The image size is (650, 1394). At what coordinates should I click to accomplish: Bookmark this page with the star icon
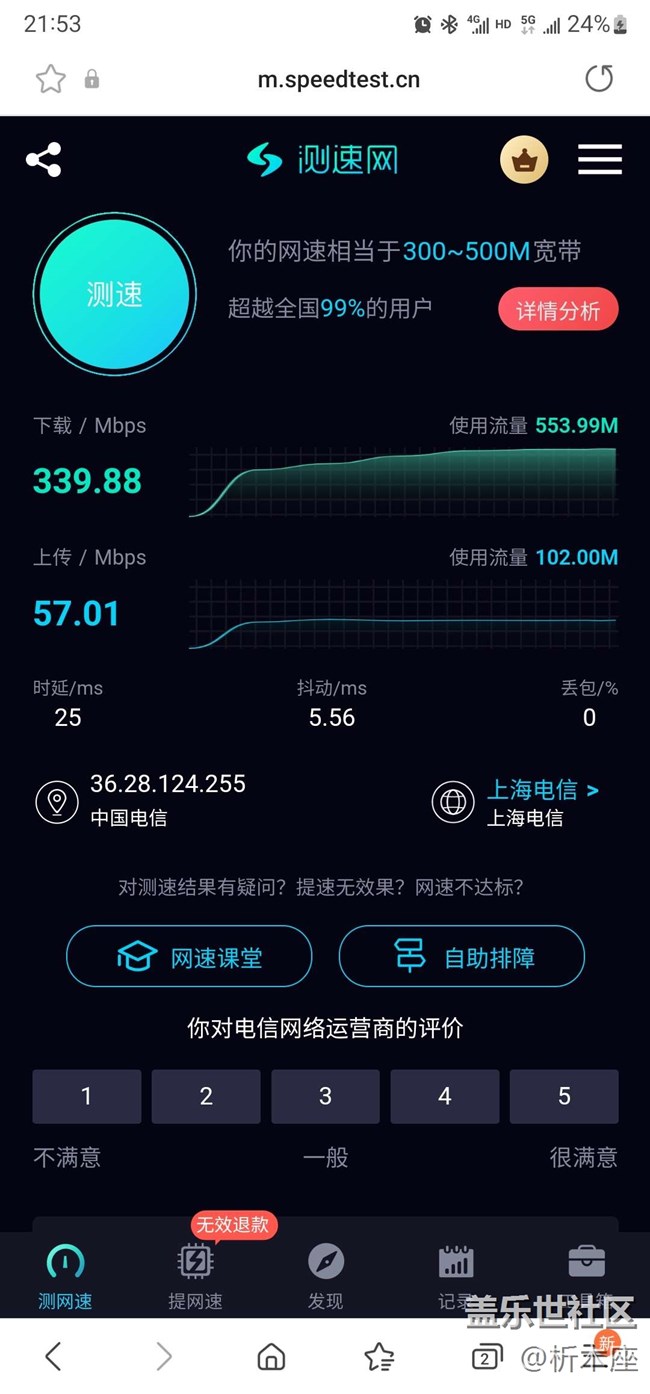tap(50, 79)
